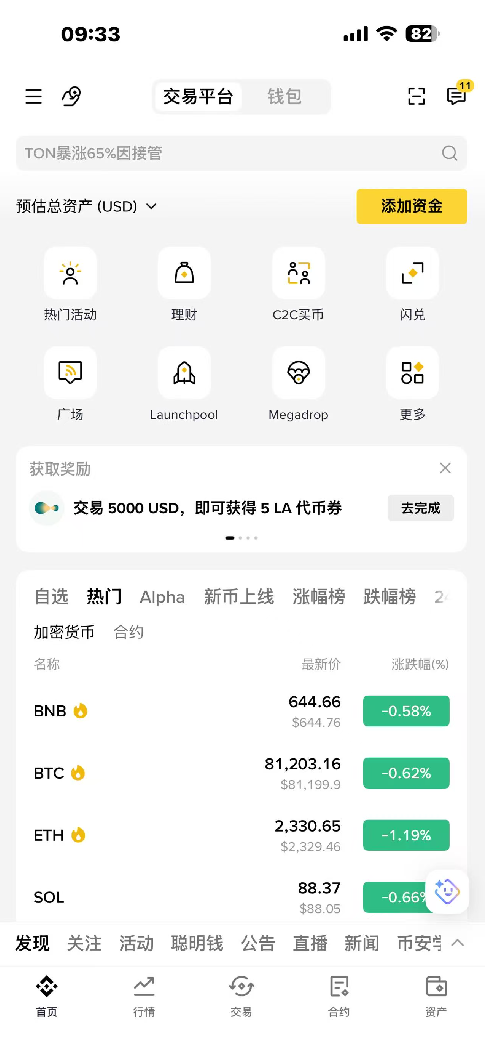Open the ETH market row

[241, 835]
